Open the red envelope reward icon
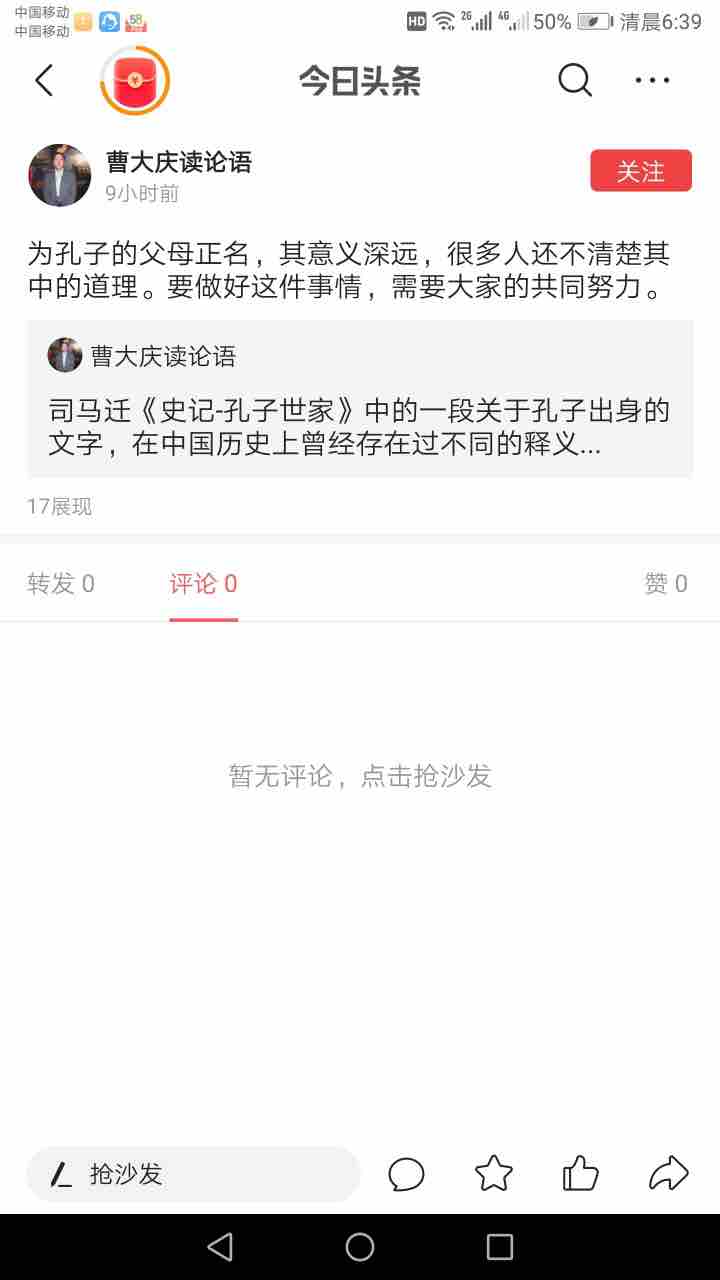 pos(135,81)
